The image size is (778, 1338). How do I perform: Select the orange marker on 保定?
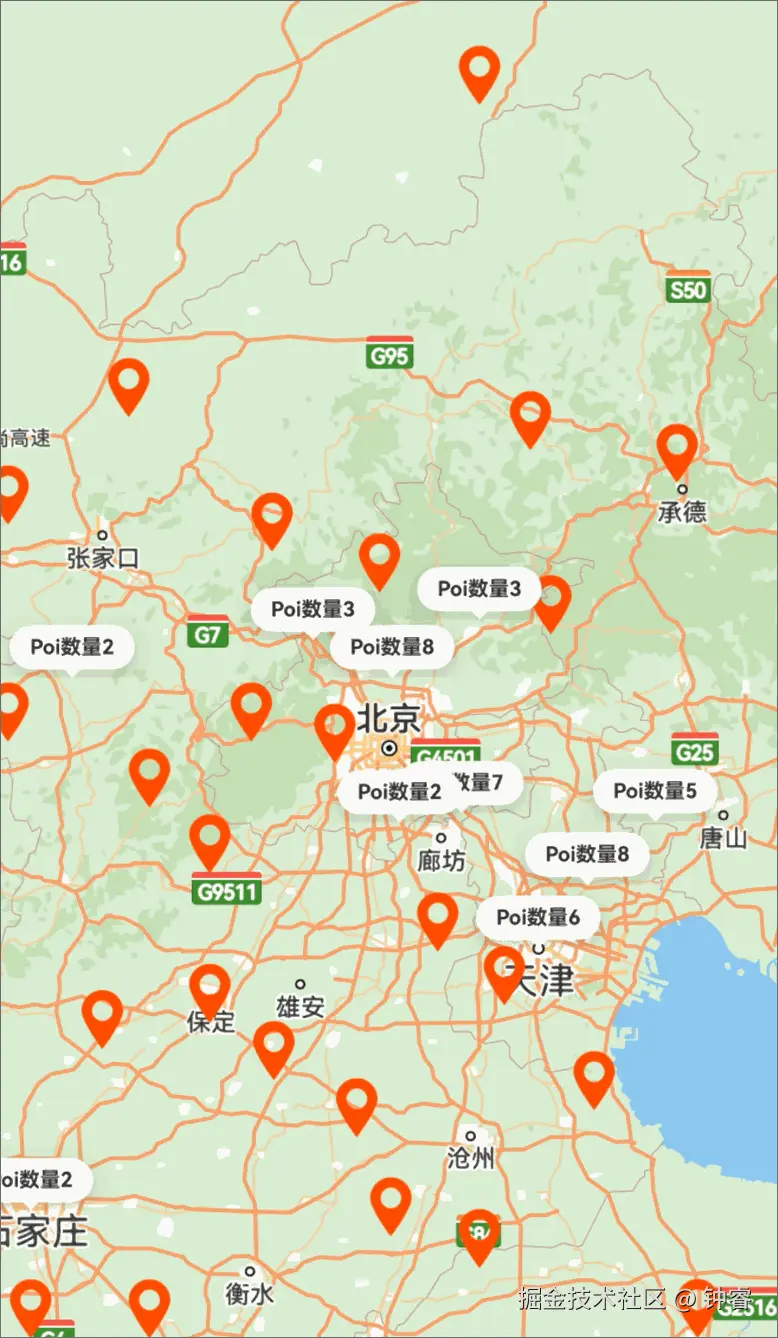pos(210,988)
